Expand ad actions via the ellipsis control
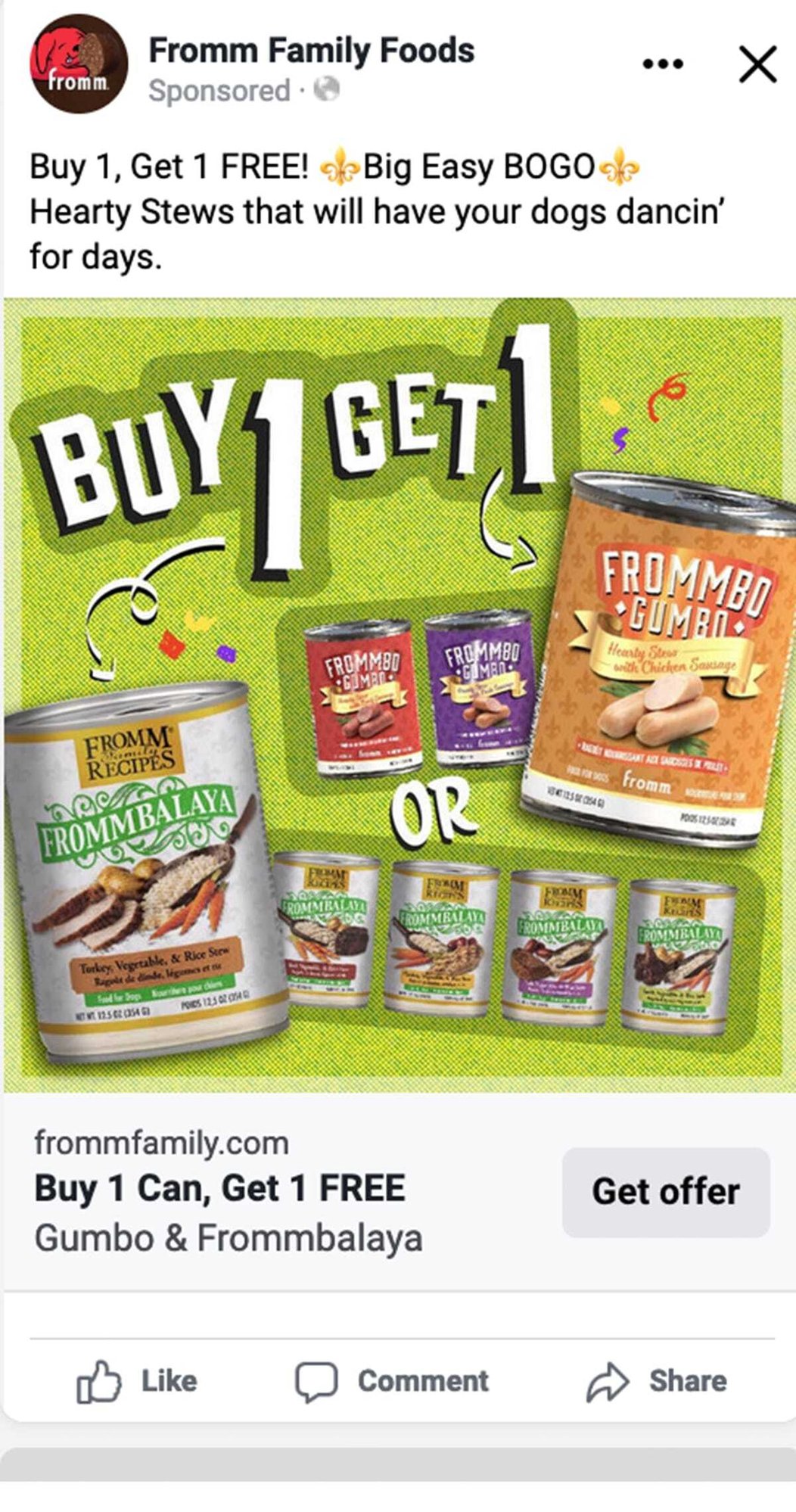Screen dimensions: 796x1512 662,64
